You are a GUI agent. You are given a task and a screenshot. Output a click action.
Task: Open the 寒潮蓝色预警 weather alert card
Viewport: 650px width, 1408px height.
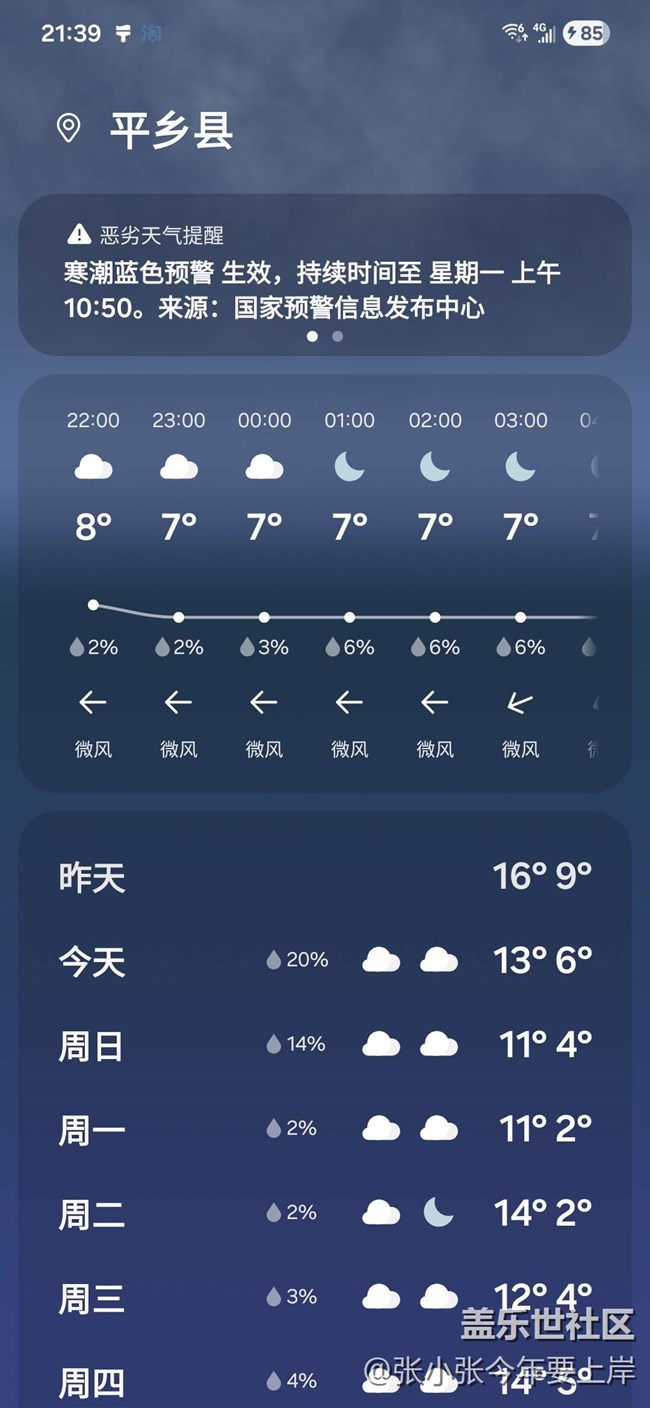pos(324,275)
